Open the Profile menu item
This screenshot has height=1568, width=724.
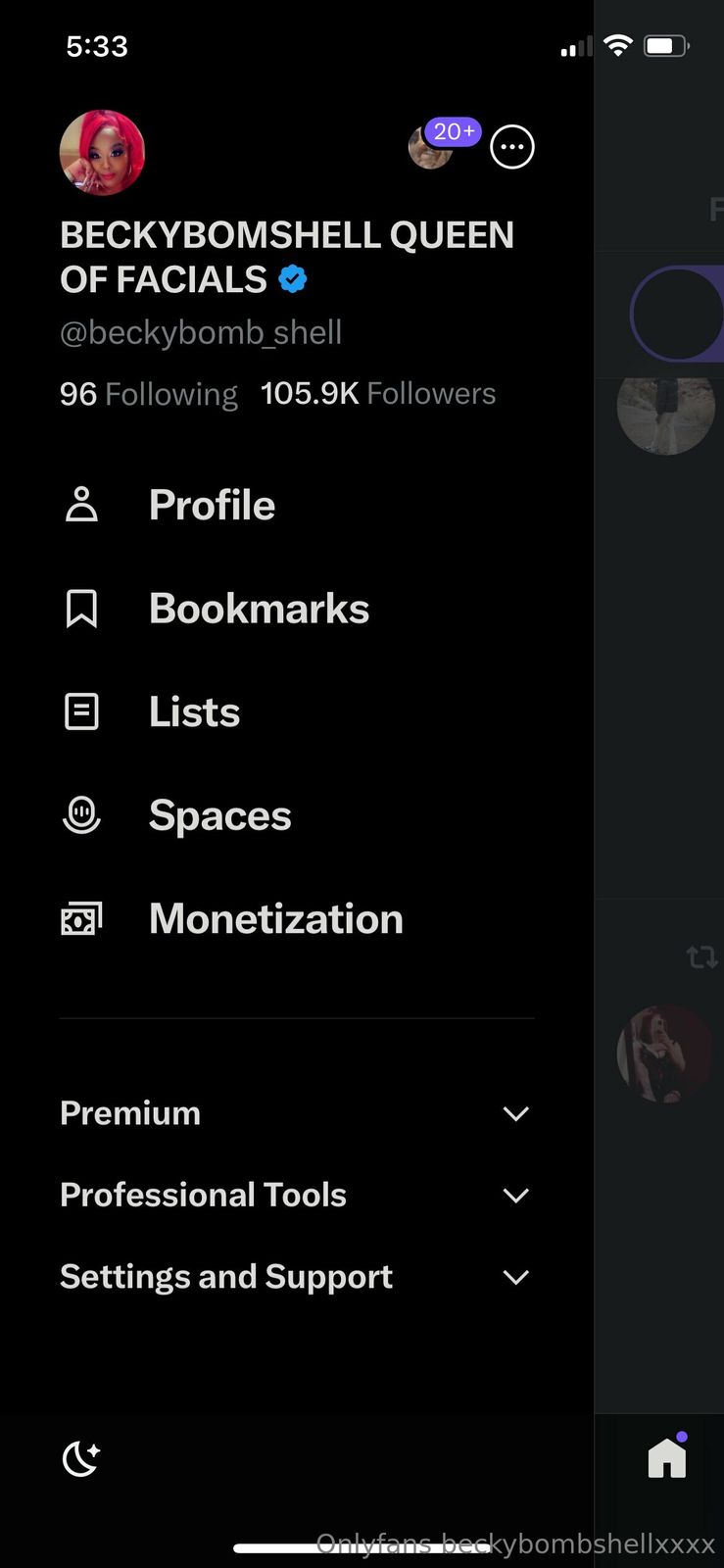point(212,506)
